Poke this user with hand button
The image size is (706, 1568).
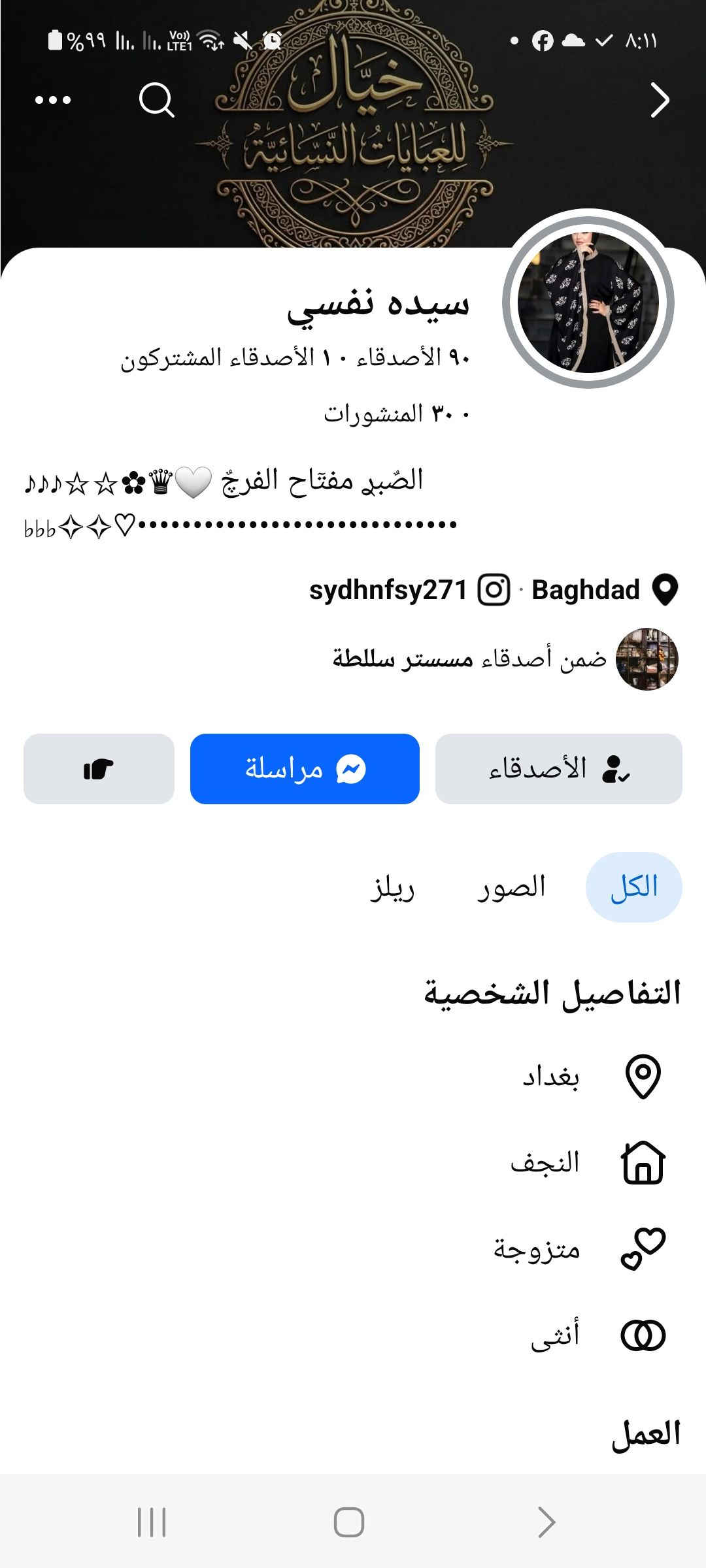(99, 769)
